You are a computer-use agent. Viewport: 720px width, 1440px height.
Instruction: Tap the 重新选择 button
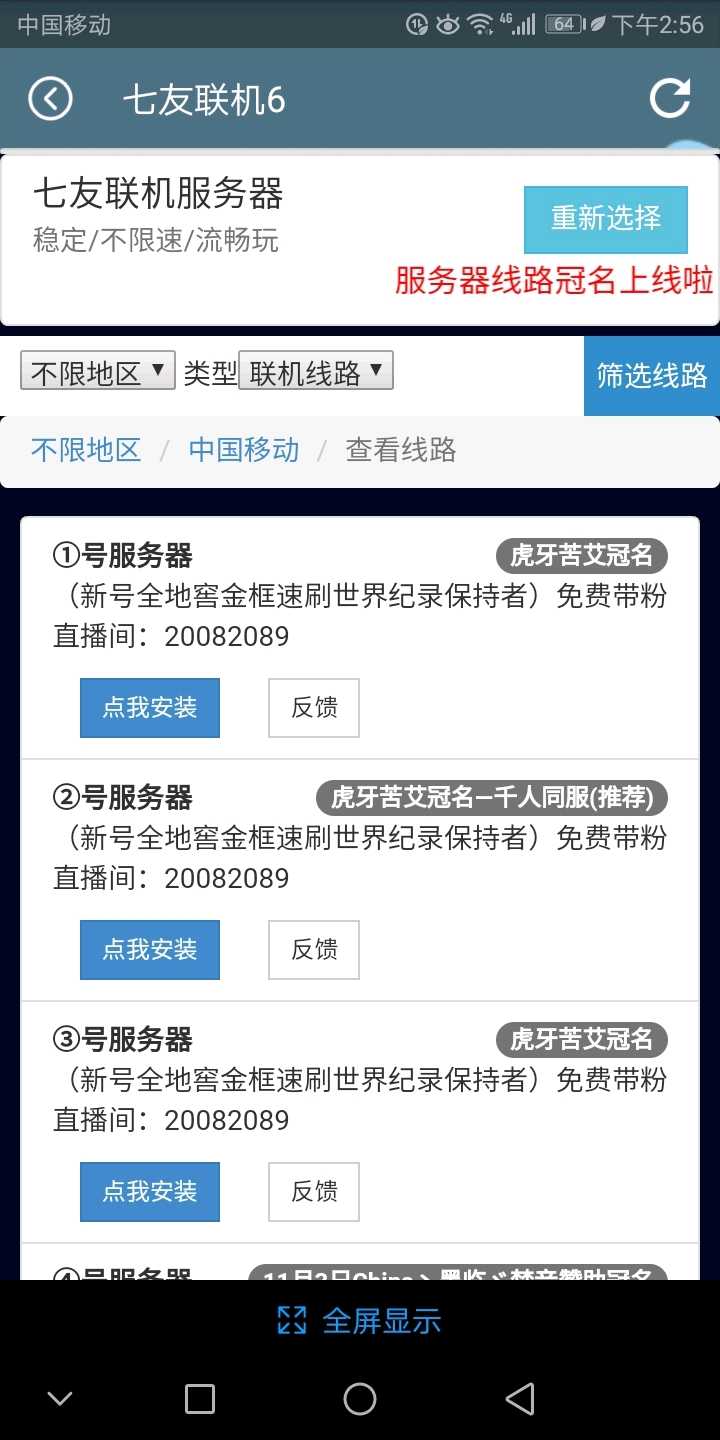coord(605,219)
